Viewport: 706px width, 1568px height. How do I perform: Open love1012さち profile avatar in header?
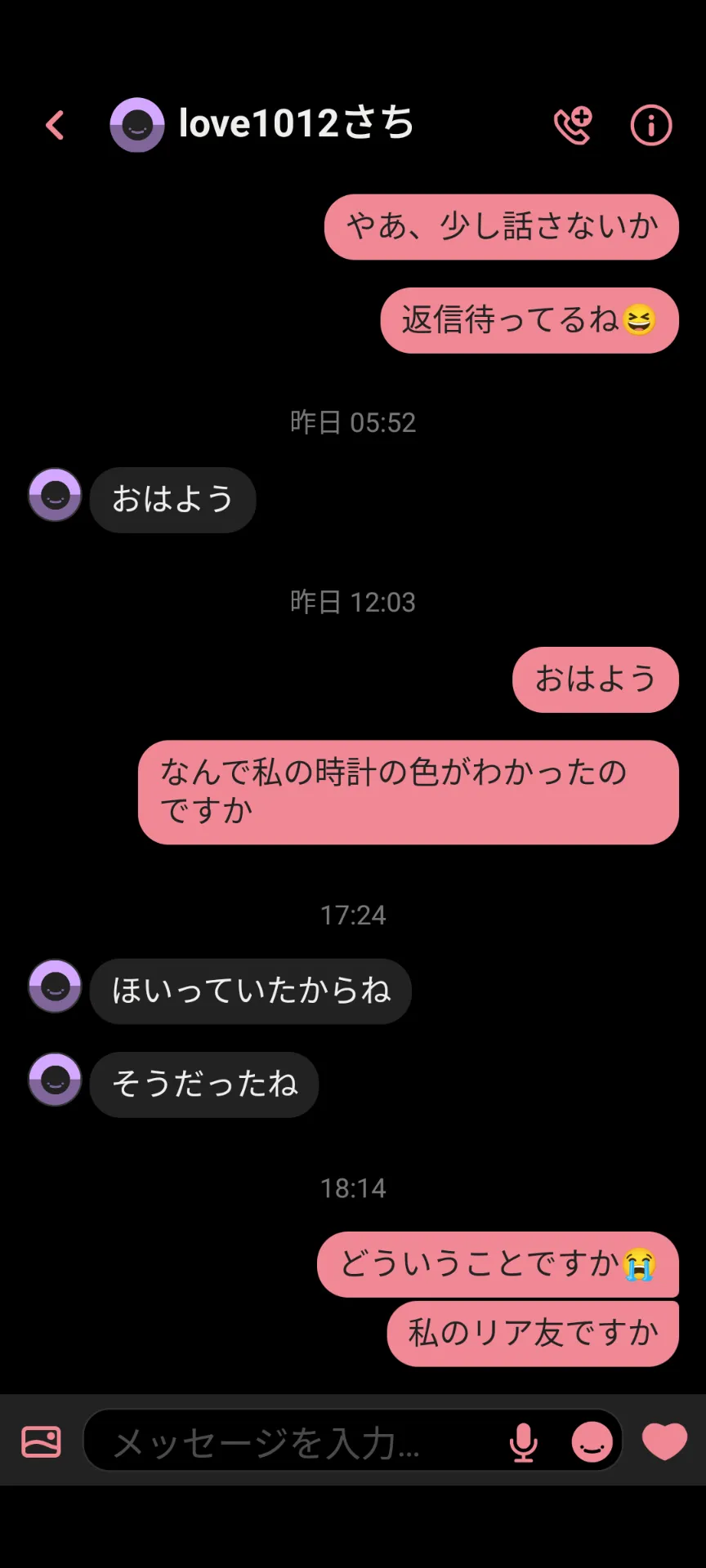[x=136, y=125]
